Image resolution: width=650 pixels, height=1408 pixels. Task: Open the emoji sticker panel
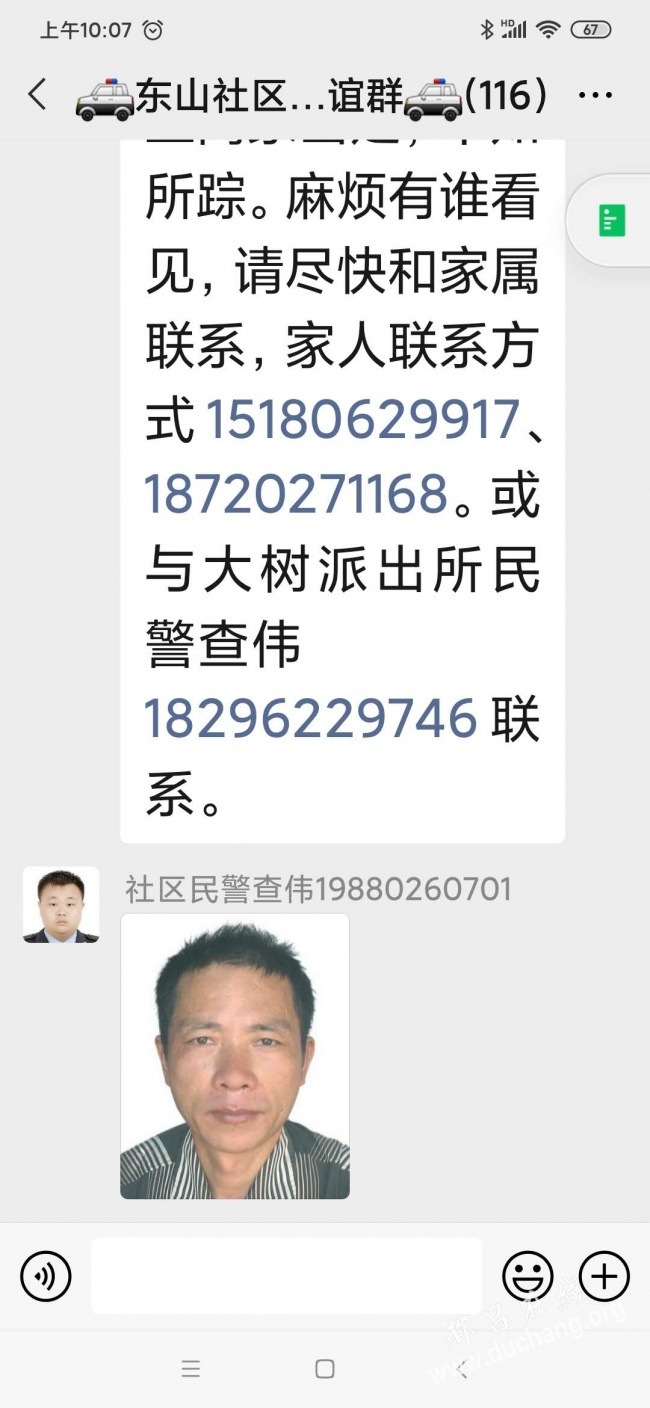tap(527, 1276)
